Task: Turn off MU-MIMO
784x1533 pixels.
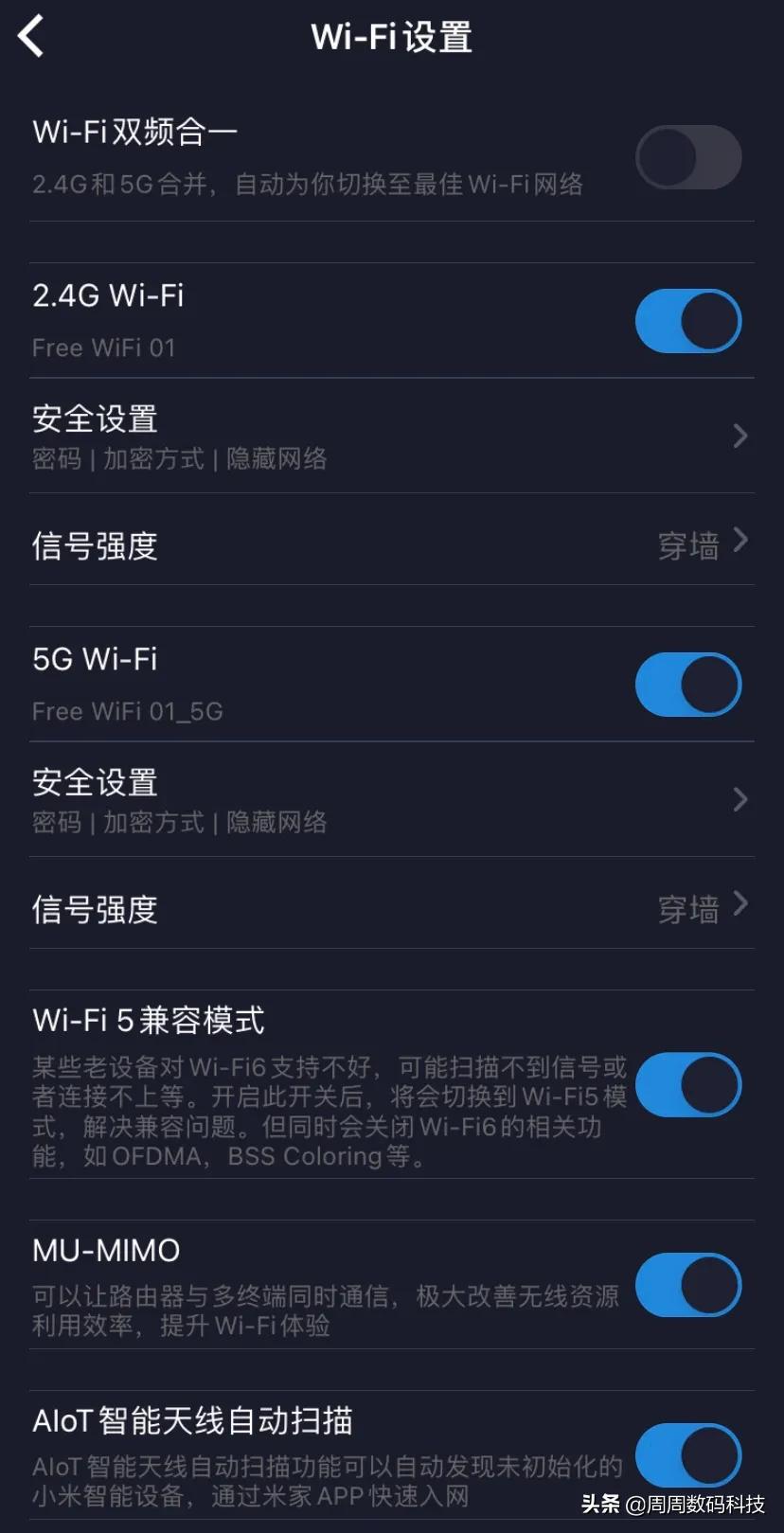Action: click(688, 1286)
